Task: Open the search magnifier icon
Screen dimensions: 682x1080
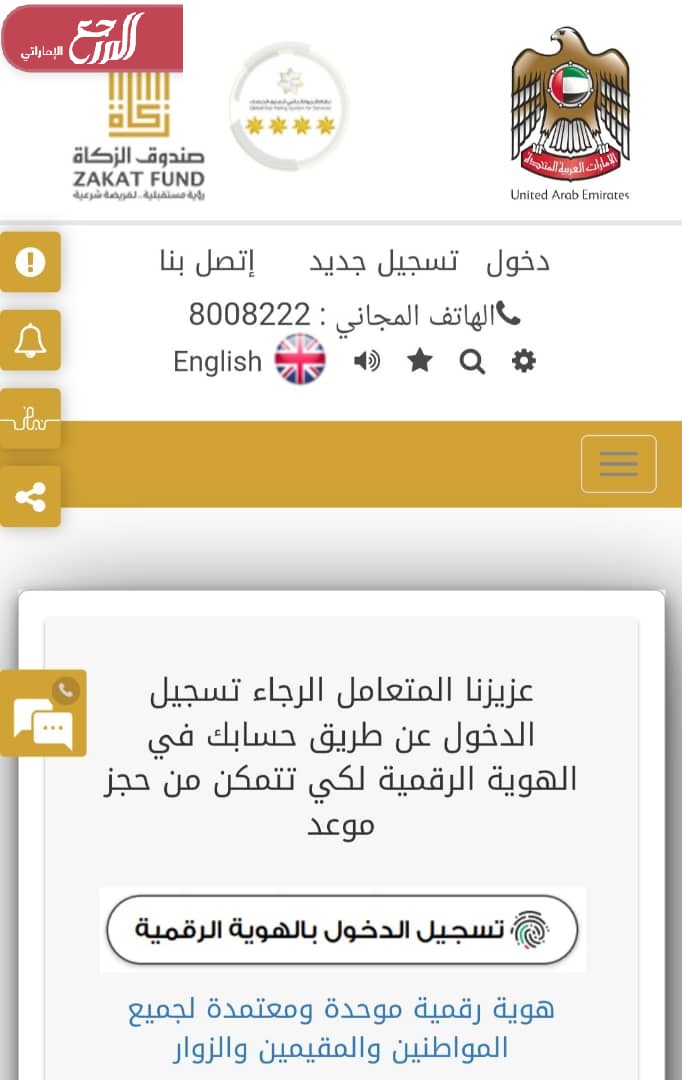Action: pyautogui.click(x=472, y=361)
